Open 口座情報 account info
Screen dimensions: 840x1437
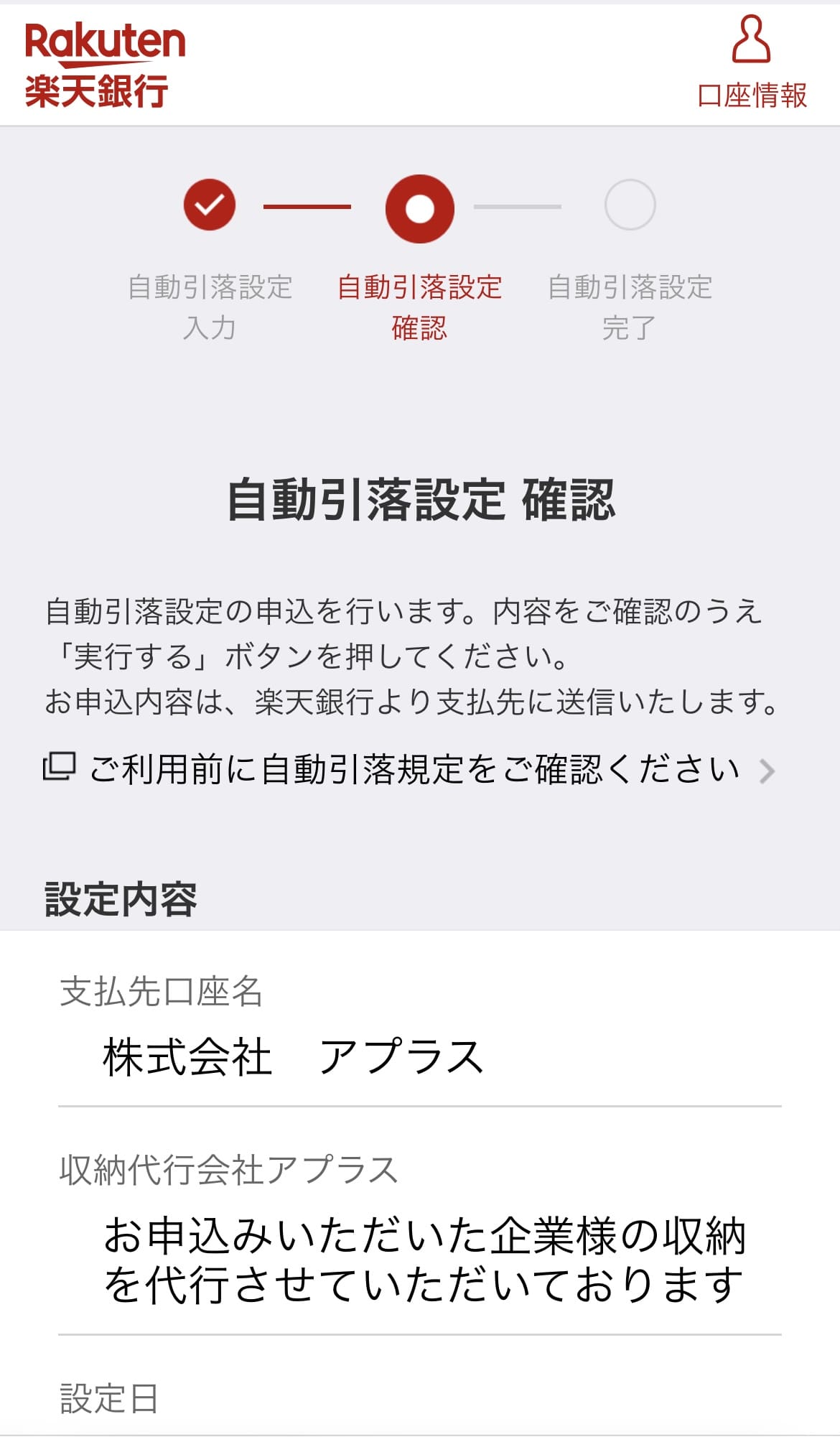752,63
